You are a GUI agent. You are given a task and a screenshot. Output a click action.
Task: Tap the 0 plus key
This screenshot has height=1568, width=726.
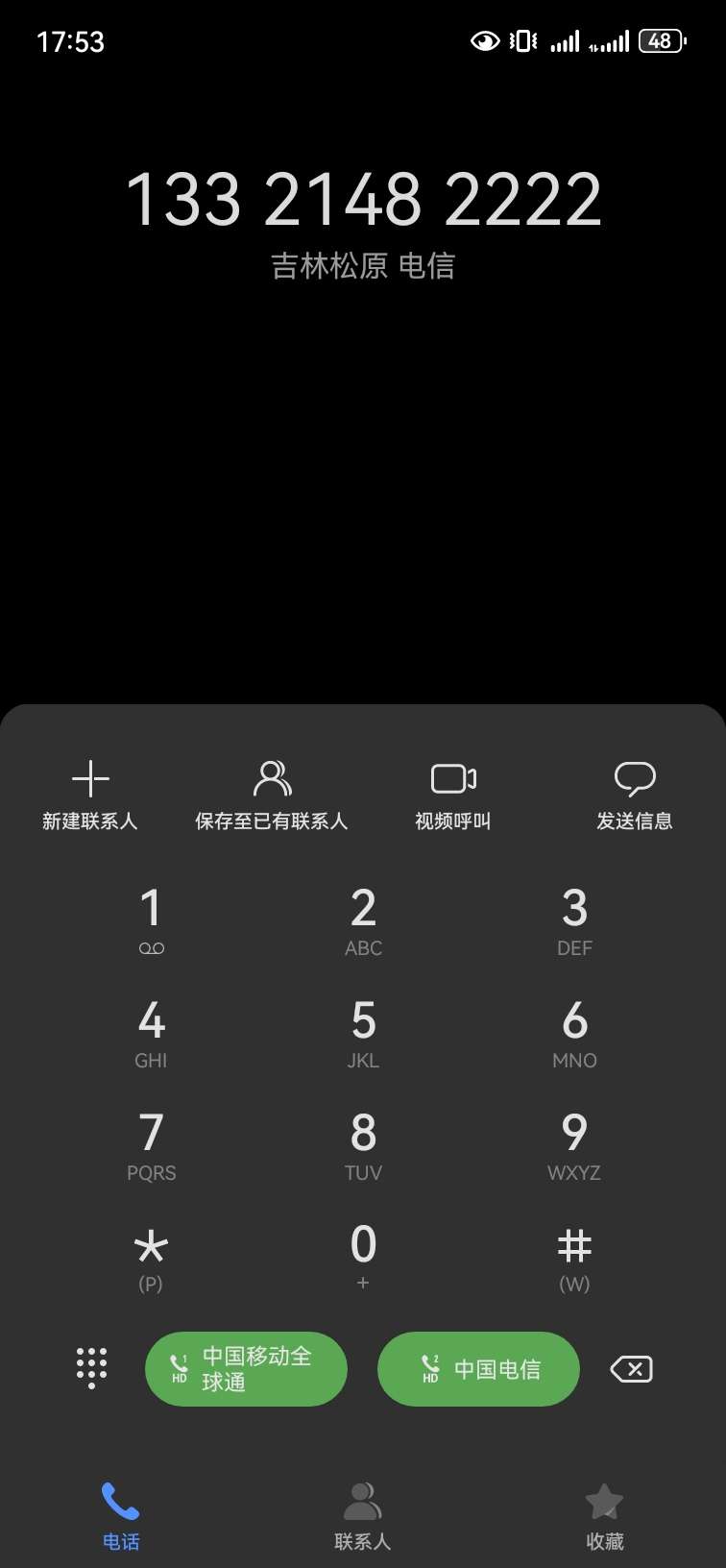[363, 1257]
